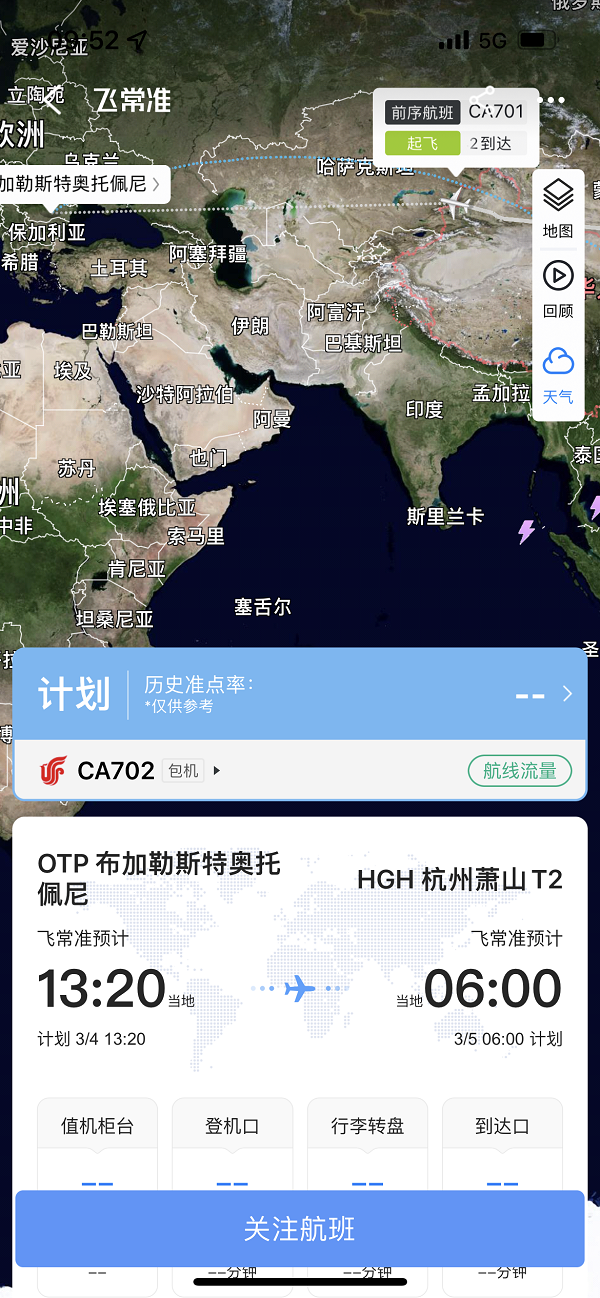Screen dimensions: 600x1298
Task: Tap the lightning weather marker on map
Action: (x=527, y=531)
